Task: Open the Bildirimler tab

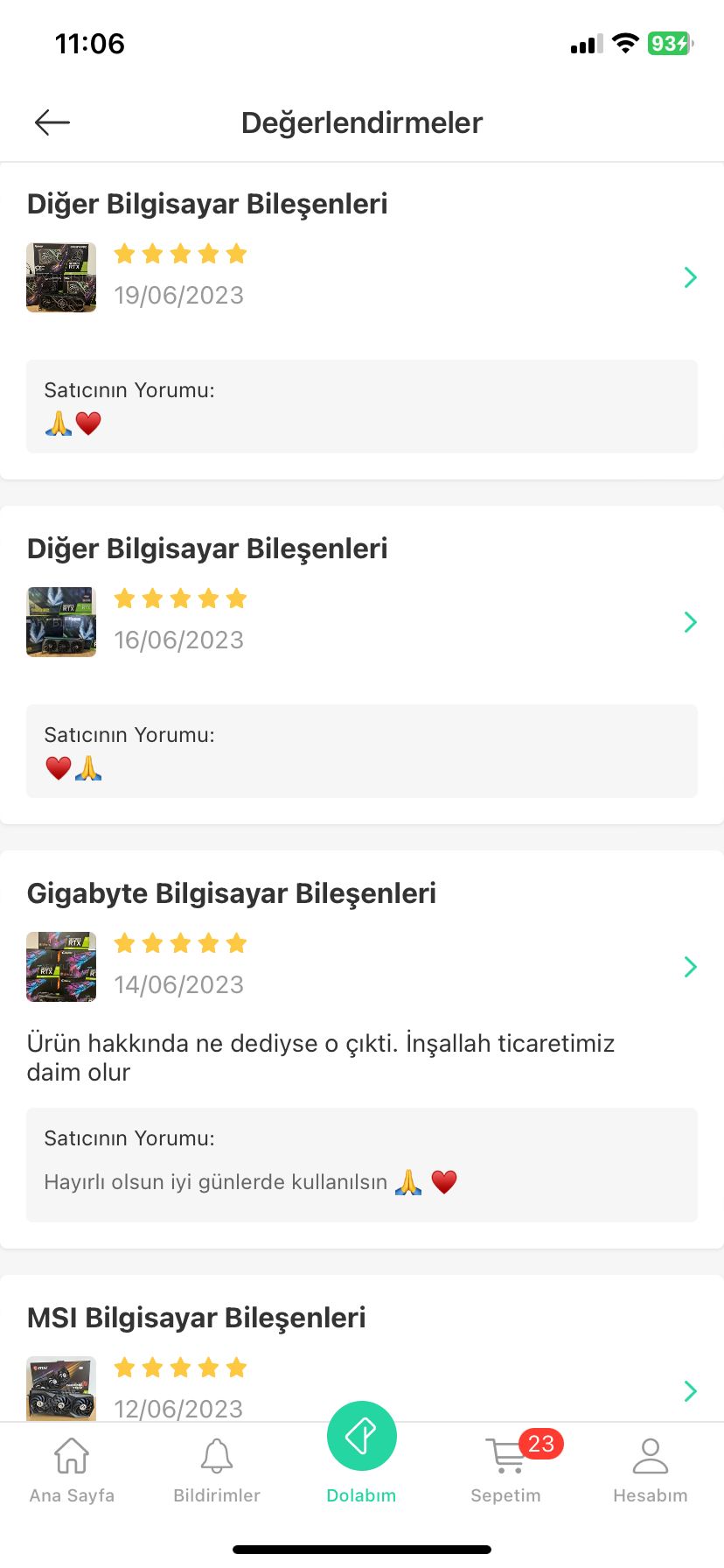Action: pyautogui.click(x=217, y=1470)
